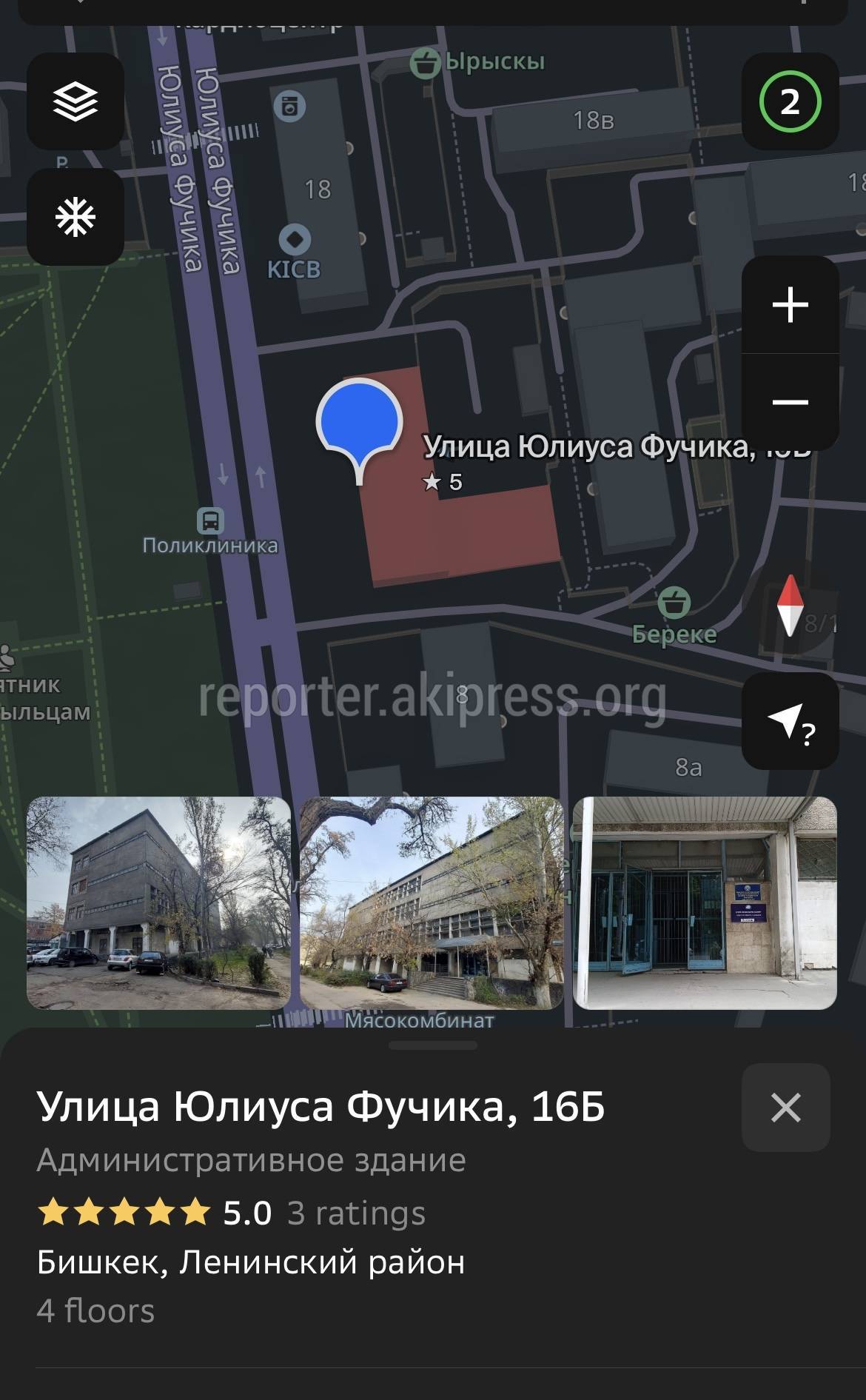
Task: Zoom out with the minus button
Action: pyautogui.click(x=790, y=402)
